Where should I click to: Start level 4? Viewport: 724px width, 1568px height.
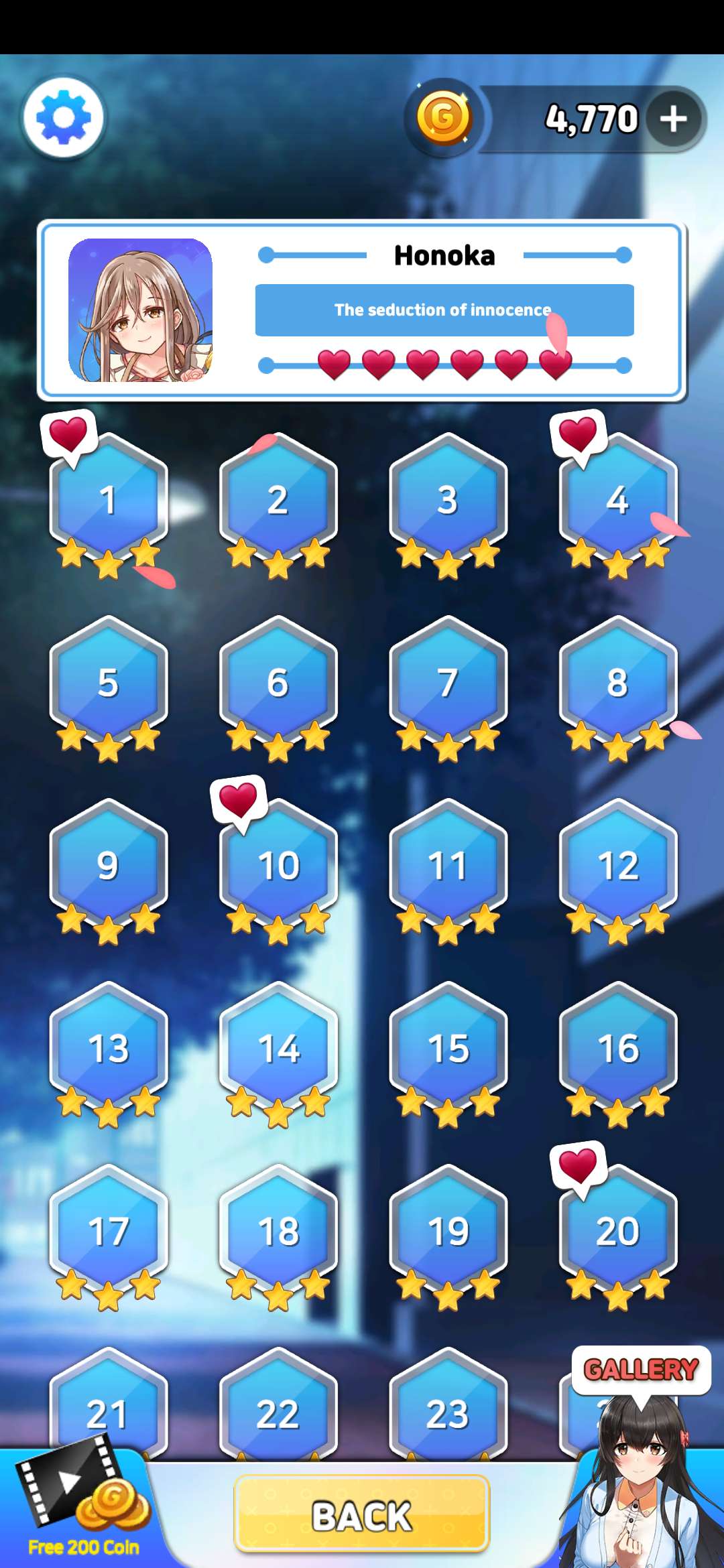click(x=617, y=501)
